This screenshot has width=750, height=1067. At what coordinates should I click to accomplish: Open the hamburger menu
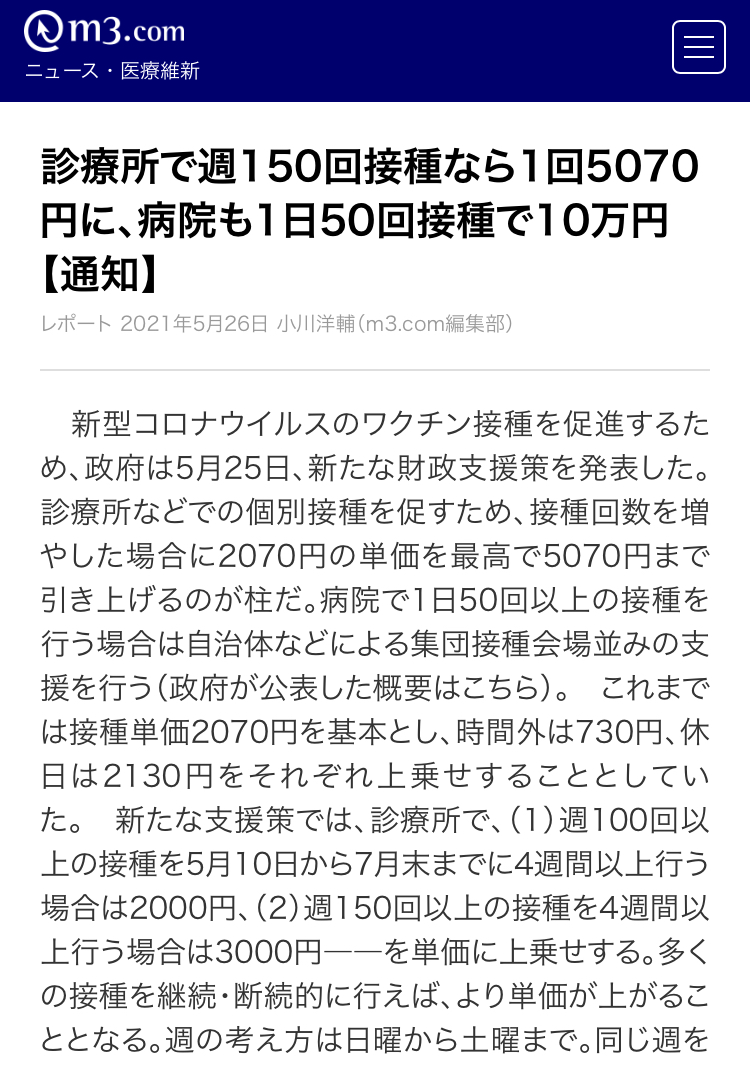click(698, 47)
